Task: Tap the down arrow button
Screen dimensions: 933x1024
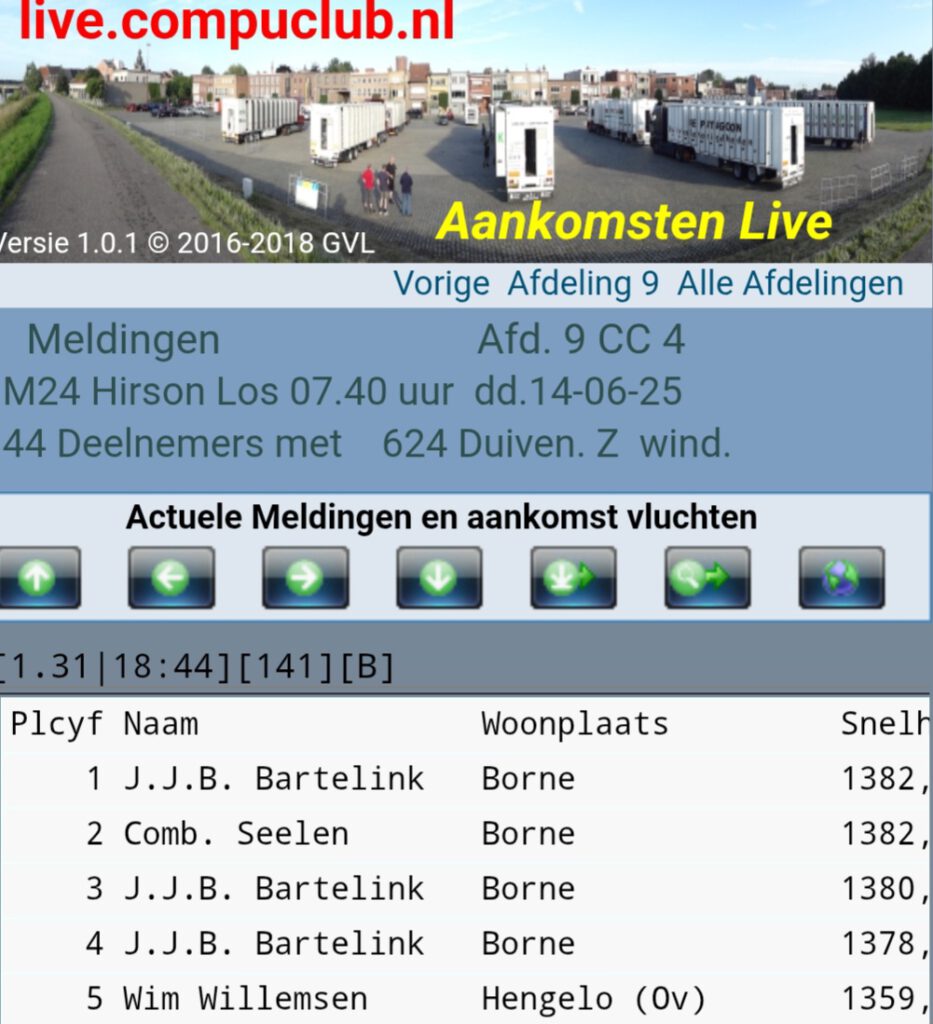Action: (x=439, y=577)
